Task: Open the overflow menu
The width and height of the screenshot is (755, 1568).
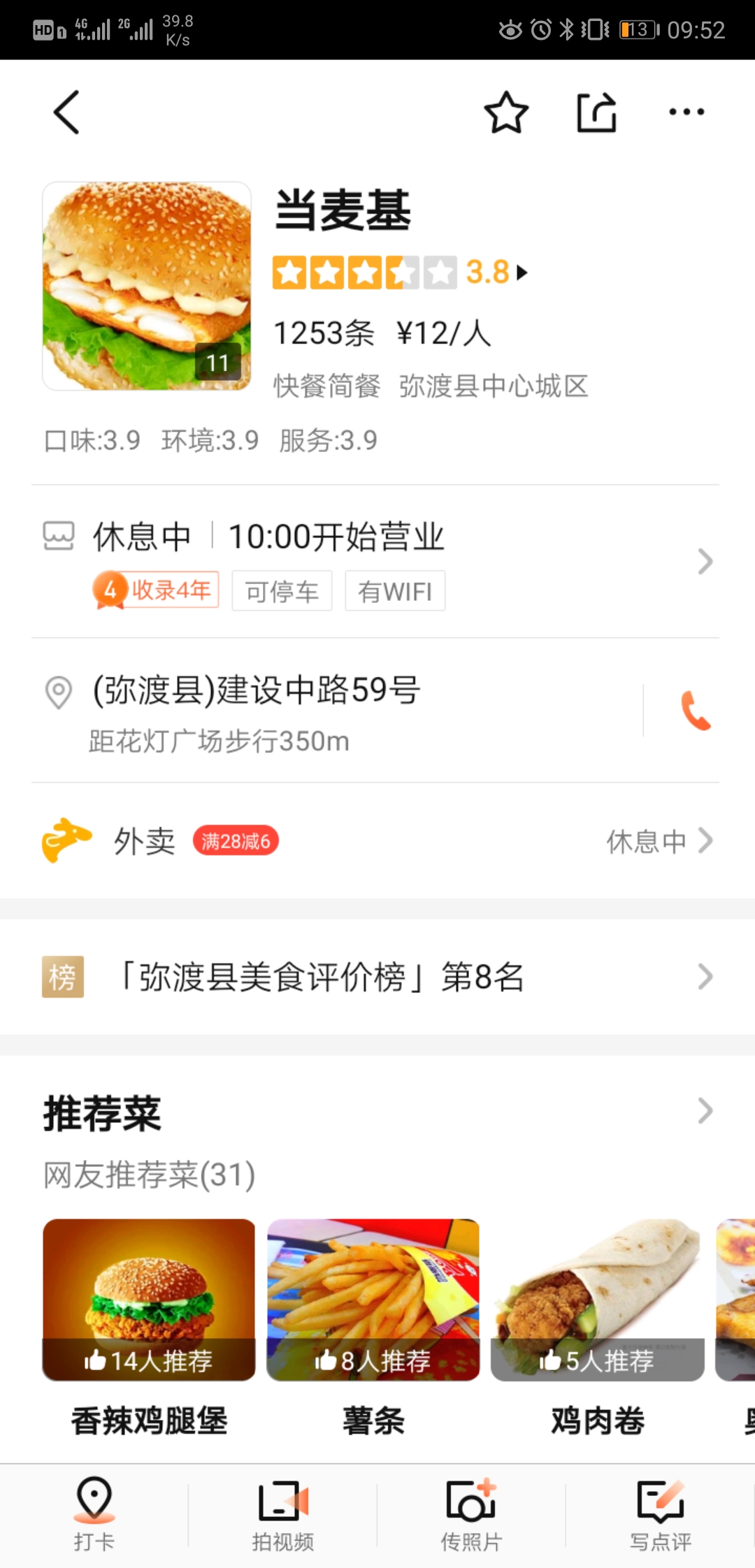Action: point(686,112)
